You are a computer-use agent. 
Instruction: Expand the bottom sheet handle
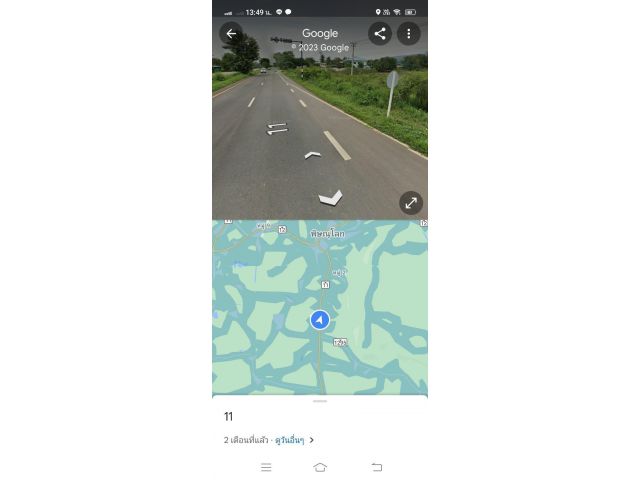click(x=320, y=401)
